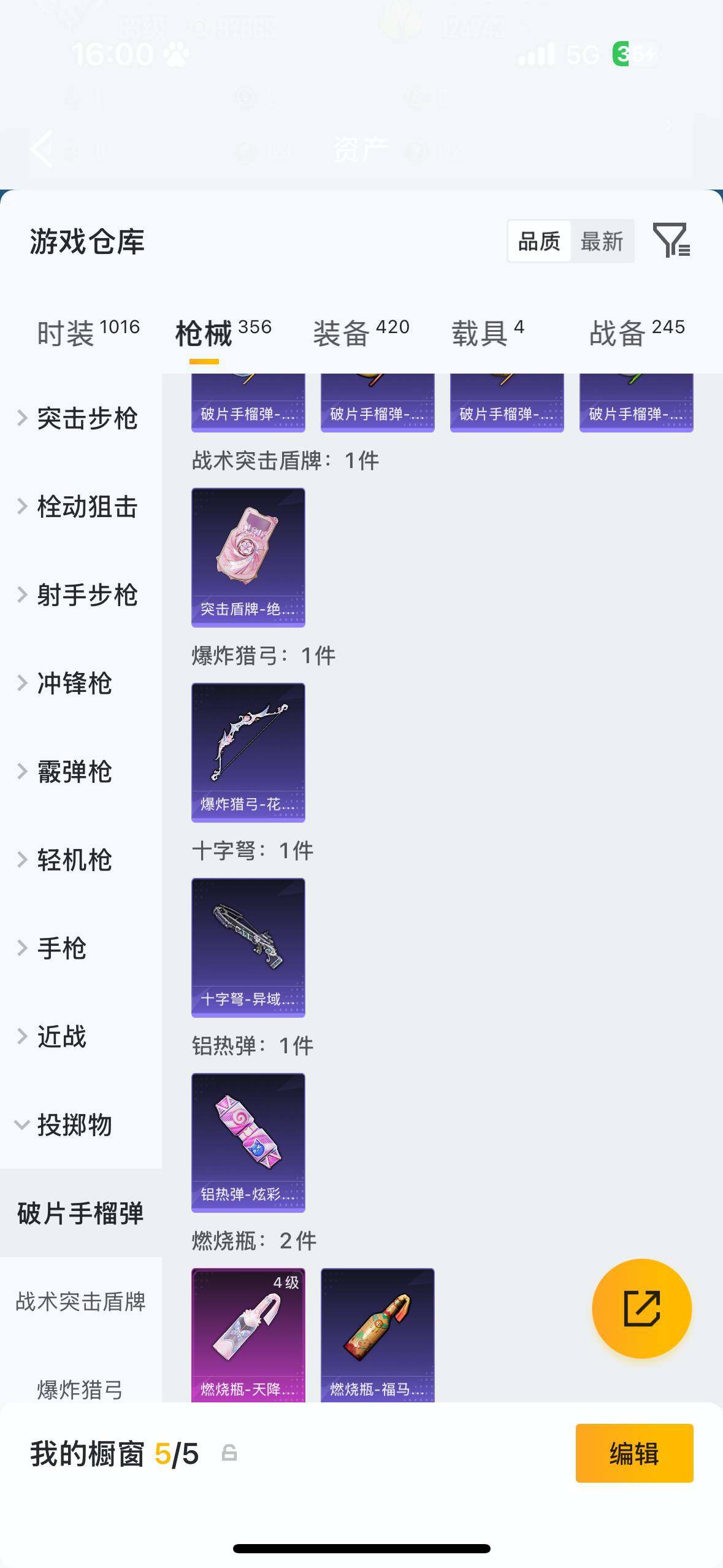
Task: Select the 破片手榴弹 category in sidebar
Action: (x=80, y=1212)
